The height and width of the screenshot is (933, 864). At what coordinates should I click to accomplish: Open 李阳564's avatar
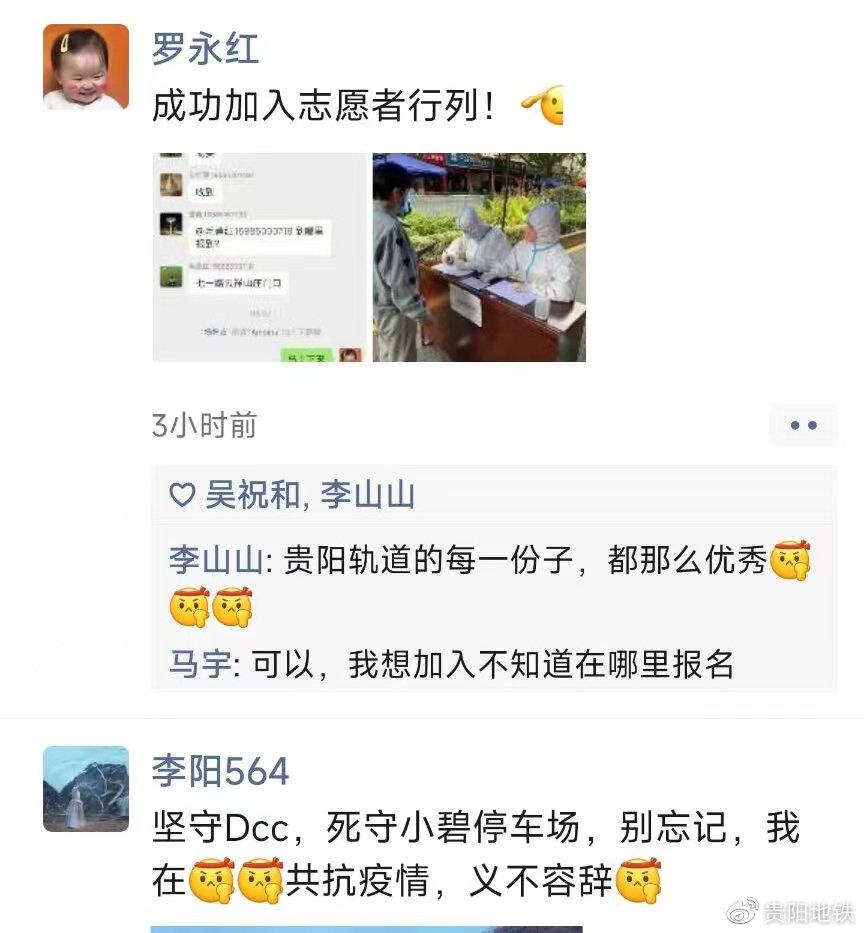(x=86, y=789)
